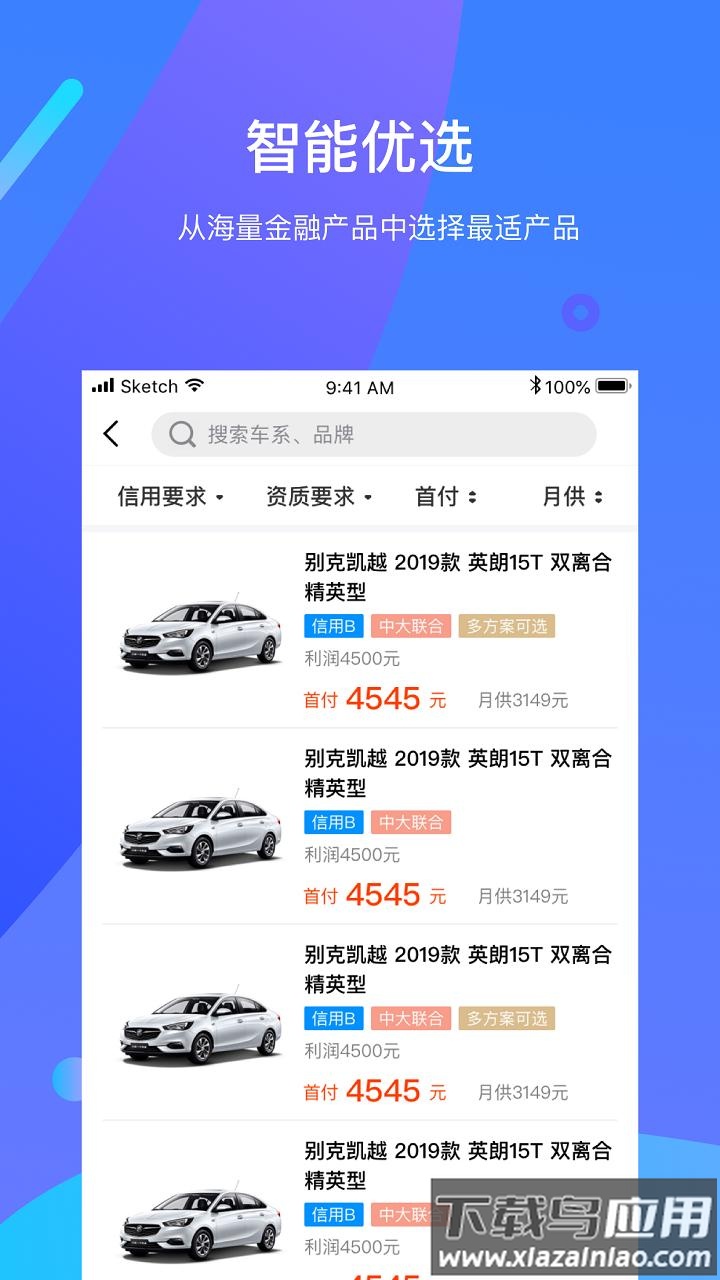Open the 资质要求 filter dropdown

(314, 495)
